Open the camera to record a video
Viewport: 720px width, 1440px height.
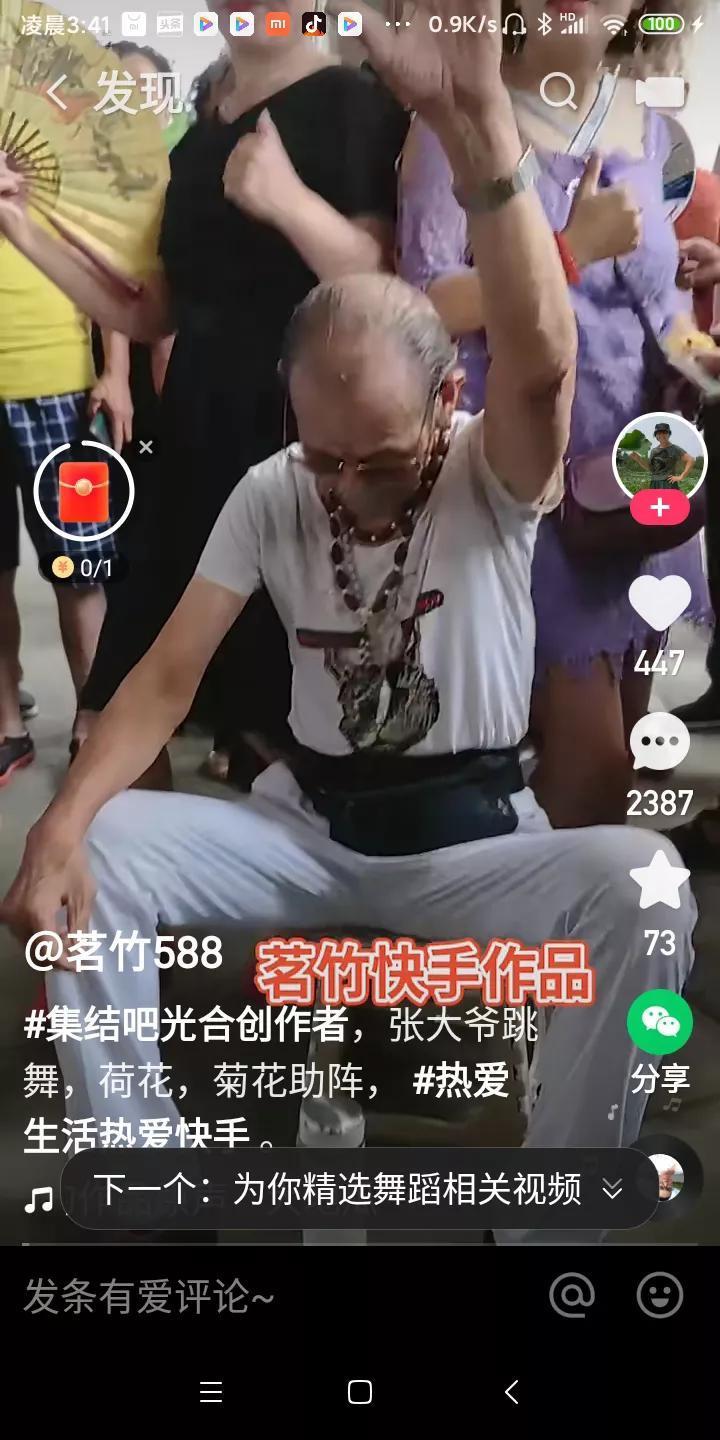[x=660, y=93]
